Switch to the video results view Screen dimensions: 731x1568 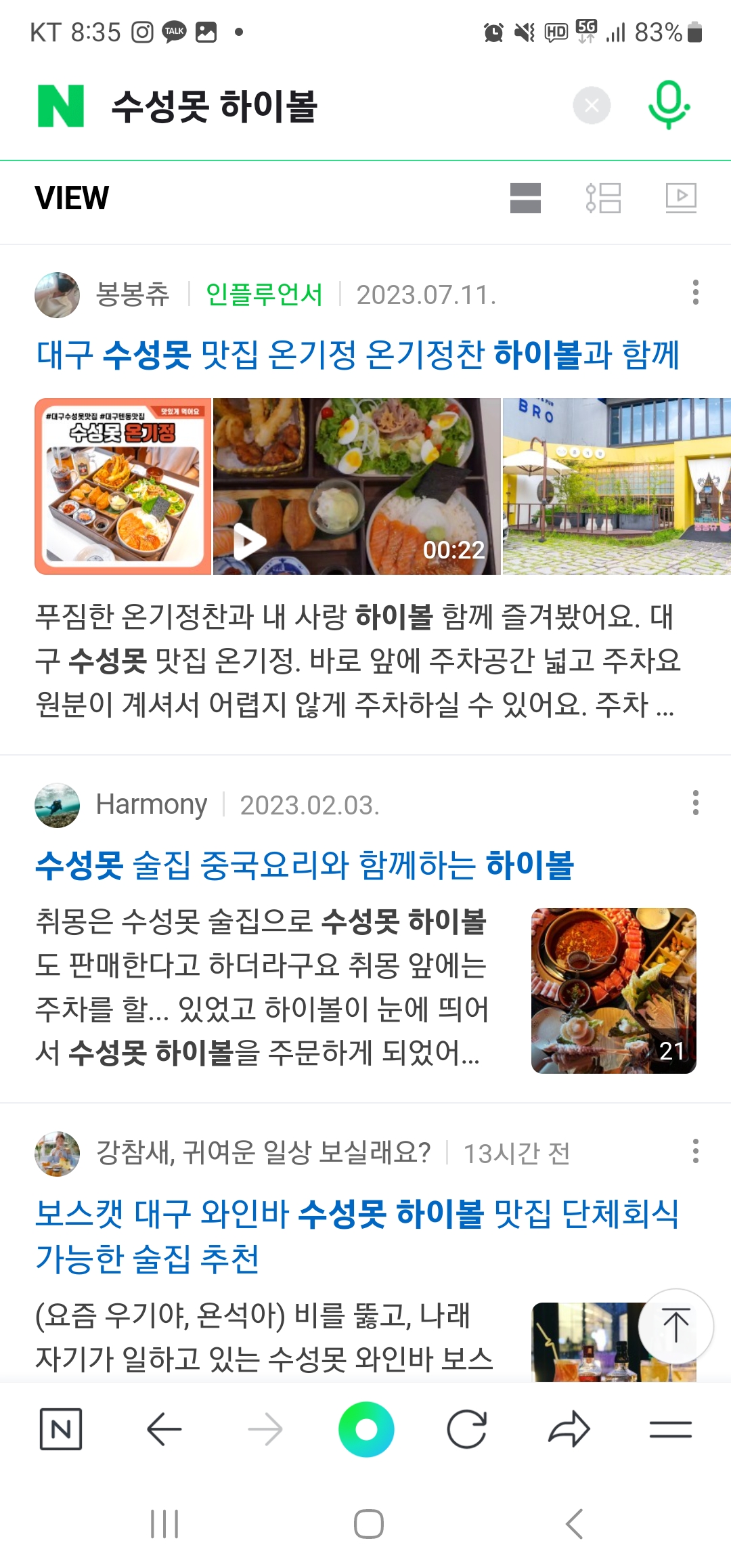pyautogui.click(x=680, y=198)
